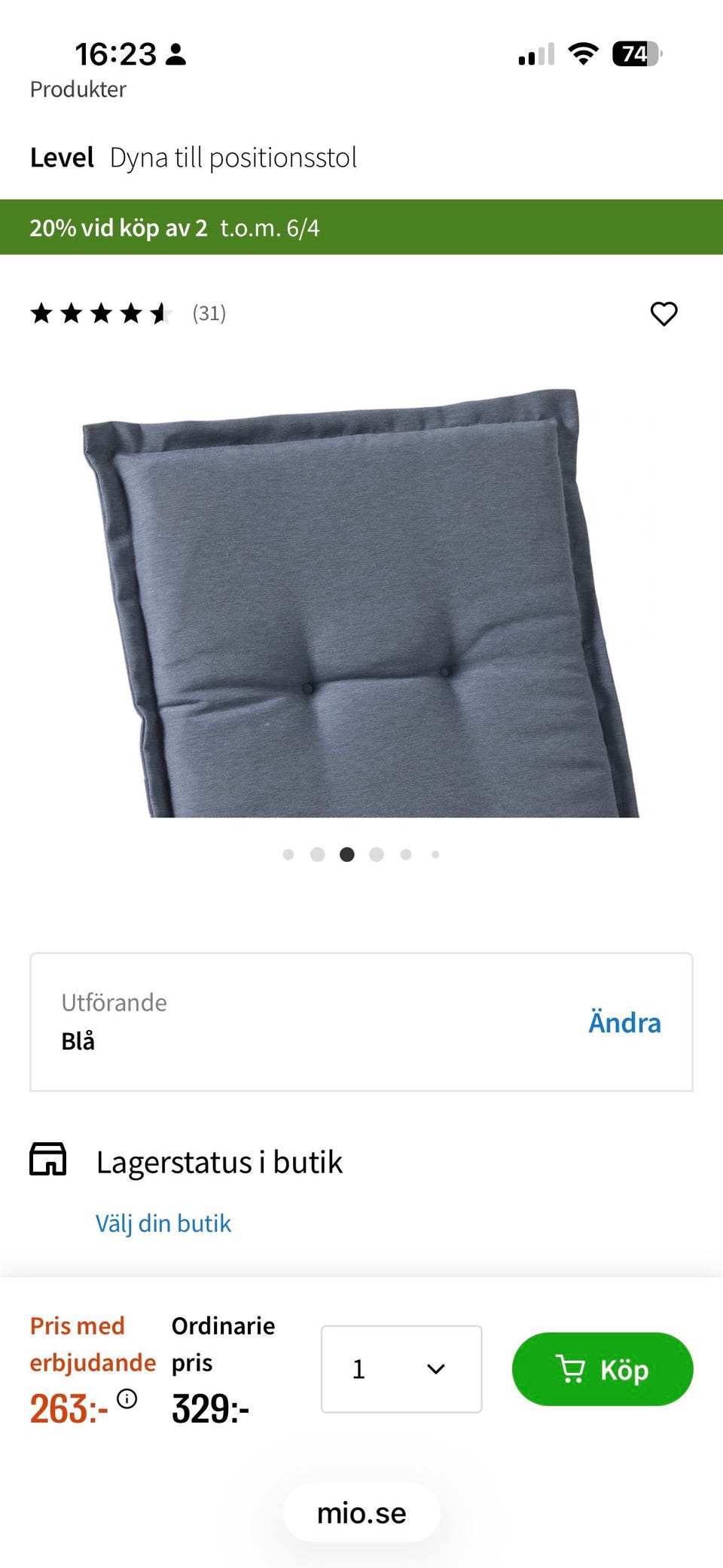Open the quantity selector dropdown
This screenshot has height=1568, width=723.
point(401,1370)
